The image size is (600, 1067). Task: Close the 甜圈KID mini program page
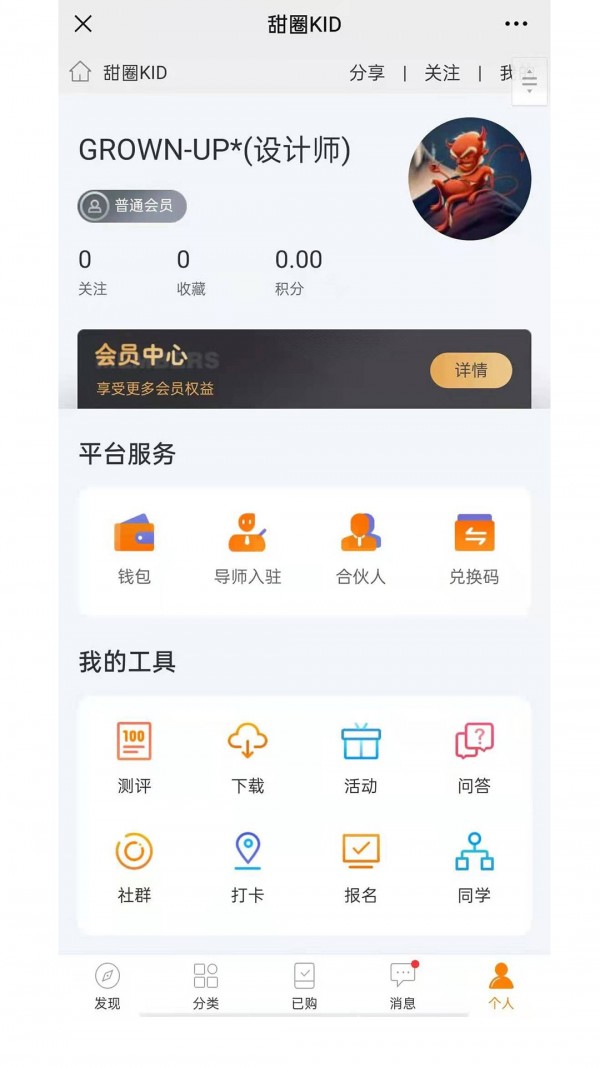pyautogui.click(x=83, y=24)
